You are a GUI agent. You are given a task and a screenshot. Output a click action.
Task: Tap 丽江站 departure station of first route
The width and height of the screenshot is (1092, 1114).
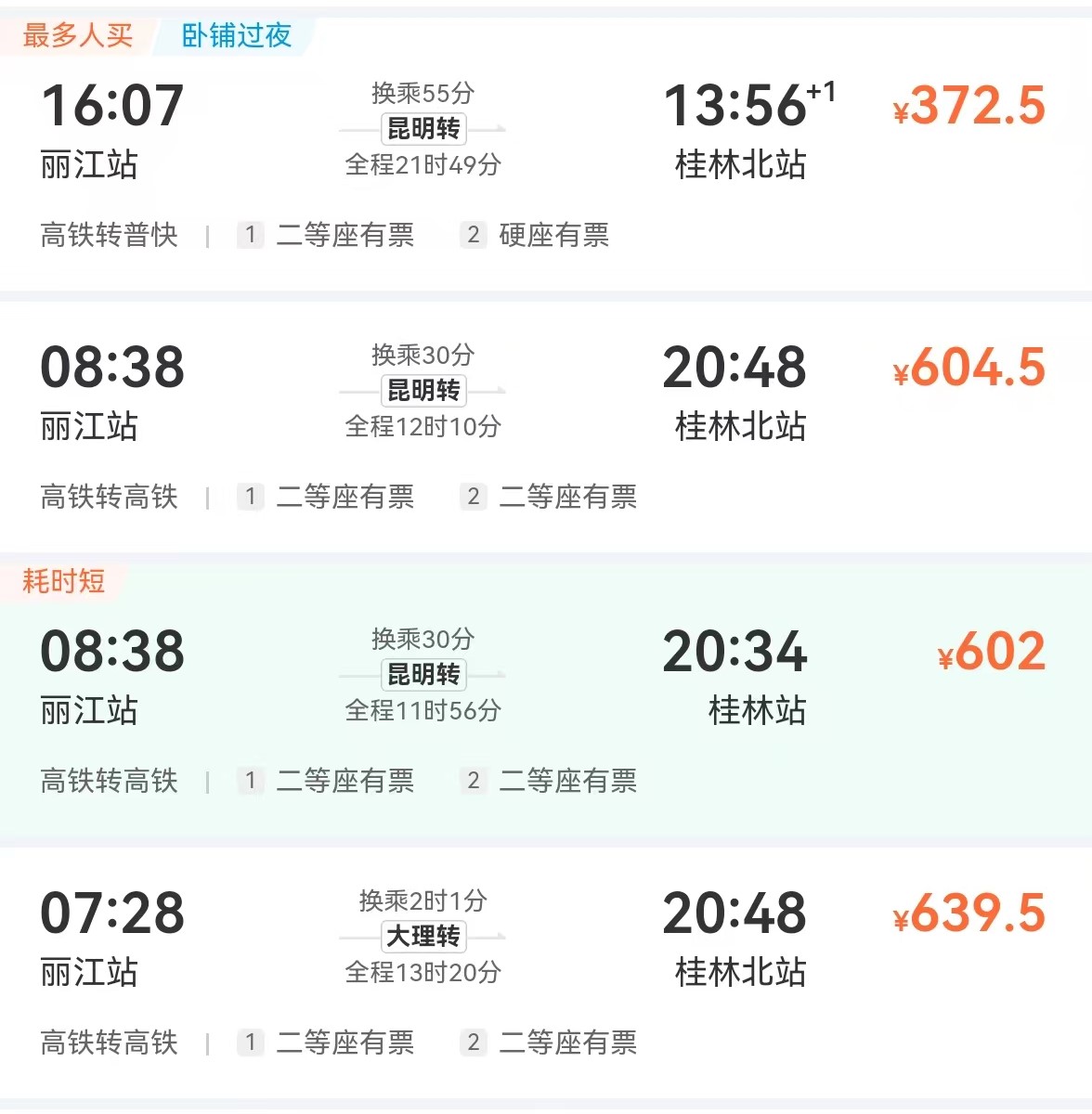pos(88,166)
